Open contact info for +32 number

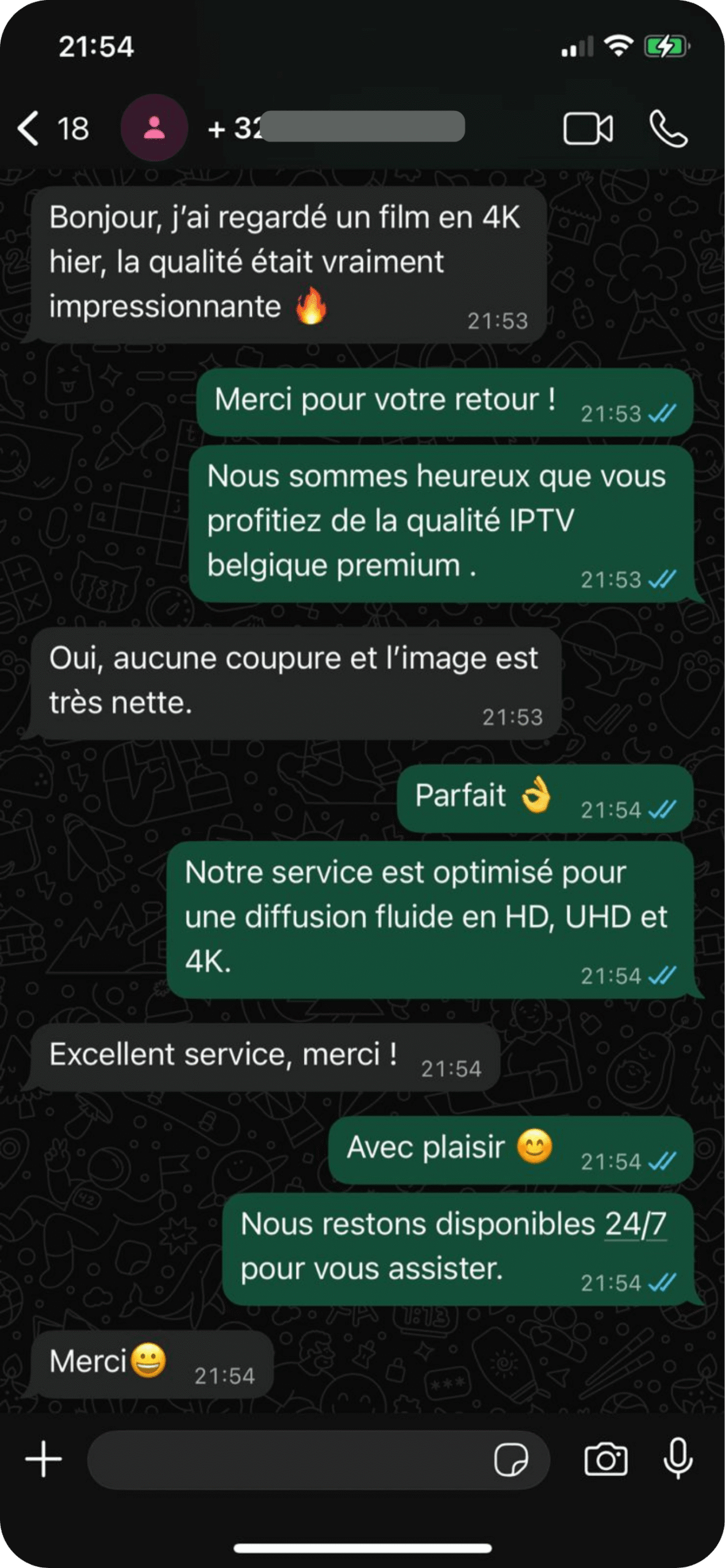[x=337, y=128]
